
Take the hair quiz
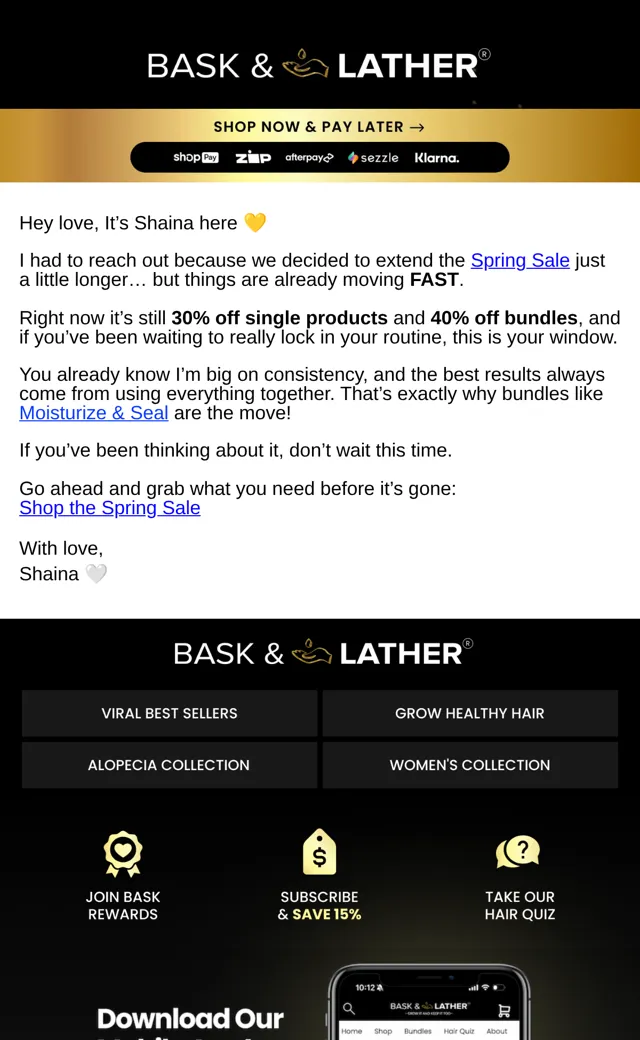[519, 877]
